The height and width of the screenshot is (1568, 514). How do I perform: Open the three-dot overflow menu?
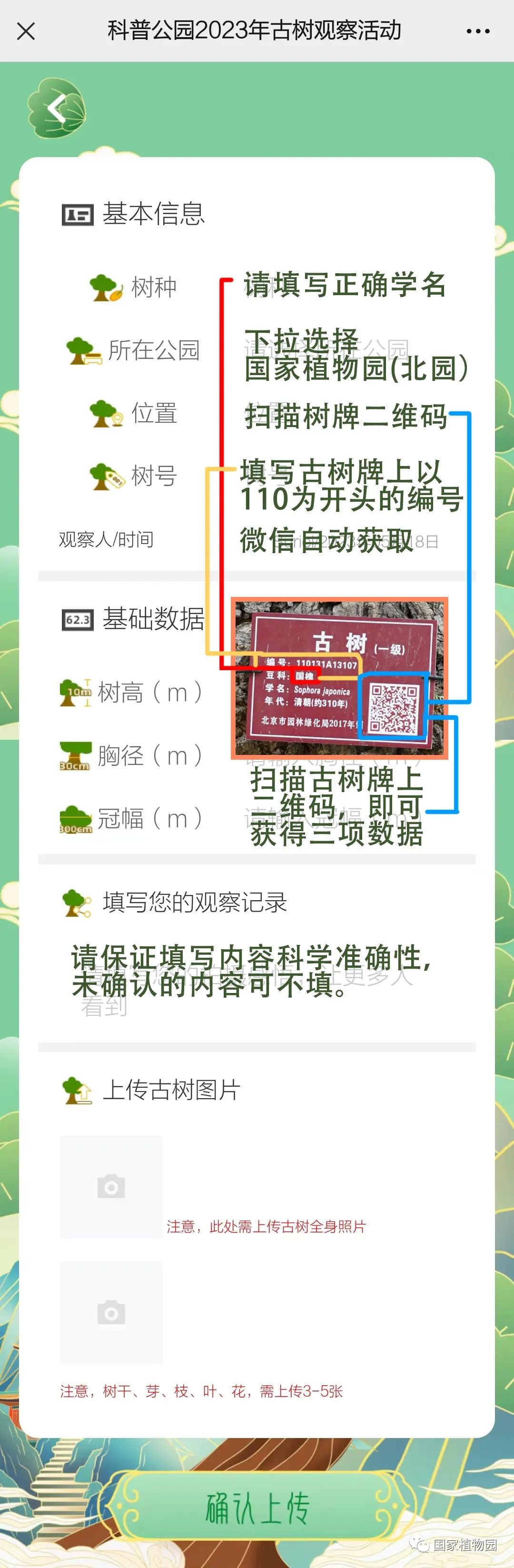[477, 31]
